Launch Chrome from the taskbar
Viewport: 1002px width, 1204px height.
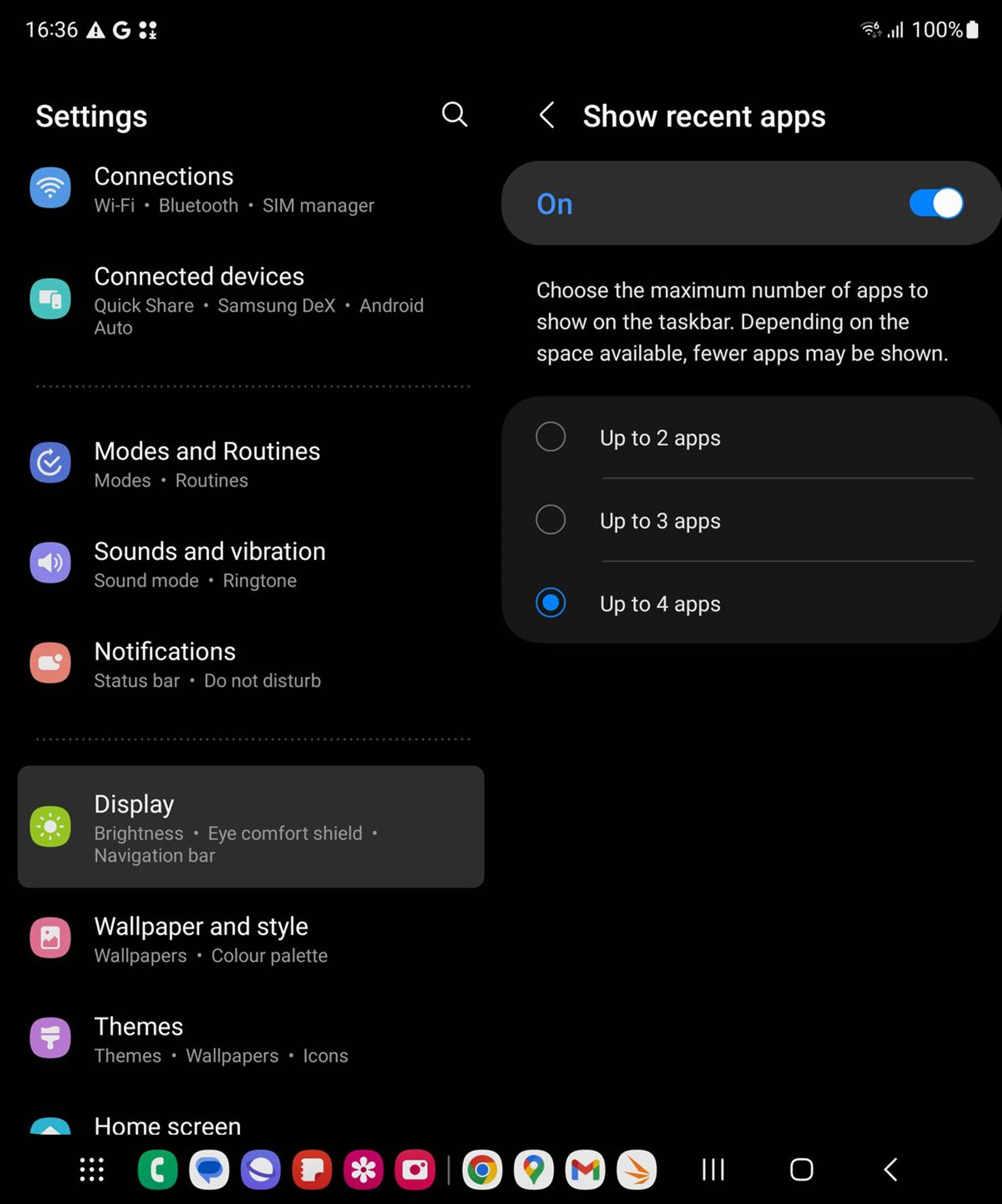click(482, 1170)
